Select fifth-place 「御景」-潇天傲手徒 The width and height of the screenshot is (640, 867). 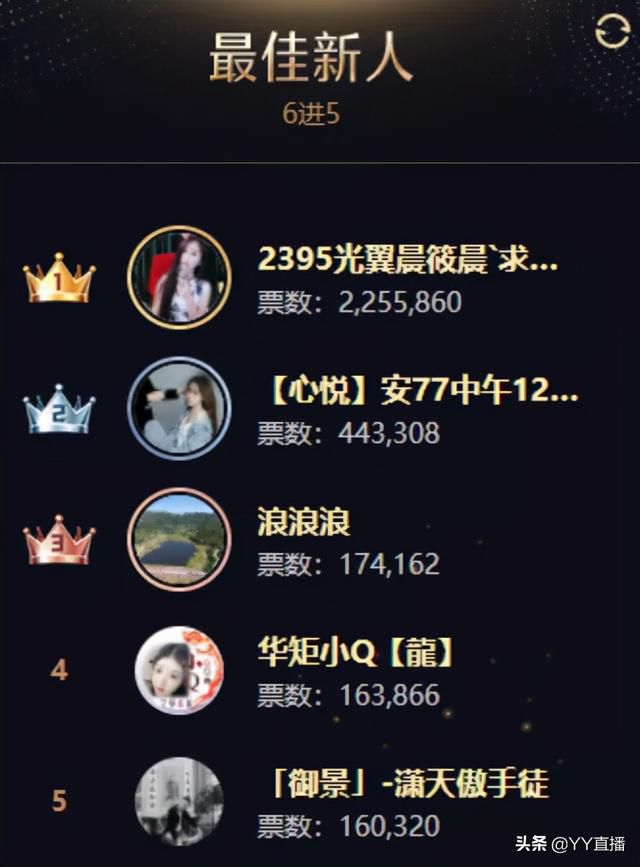[403, 783]
